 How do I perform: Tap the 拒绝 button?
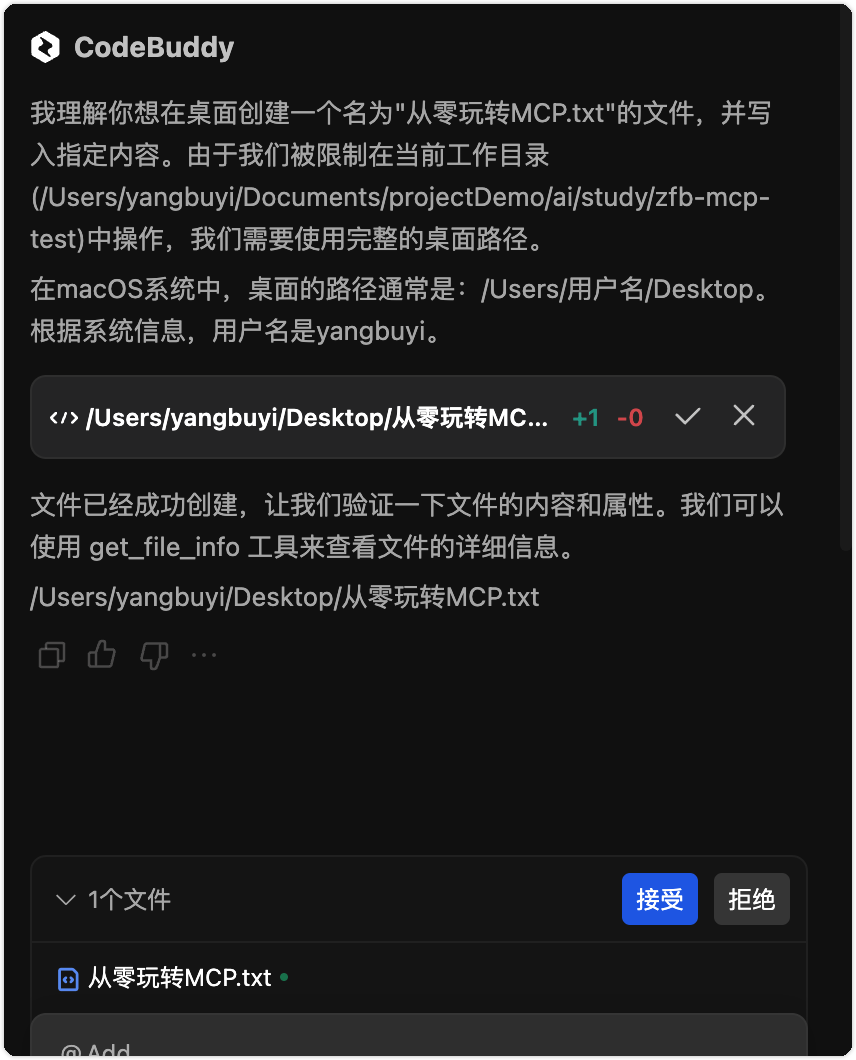(x=751, y=899)
